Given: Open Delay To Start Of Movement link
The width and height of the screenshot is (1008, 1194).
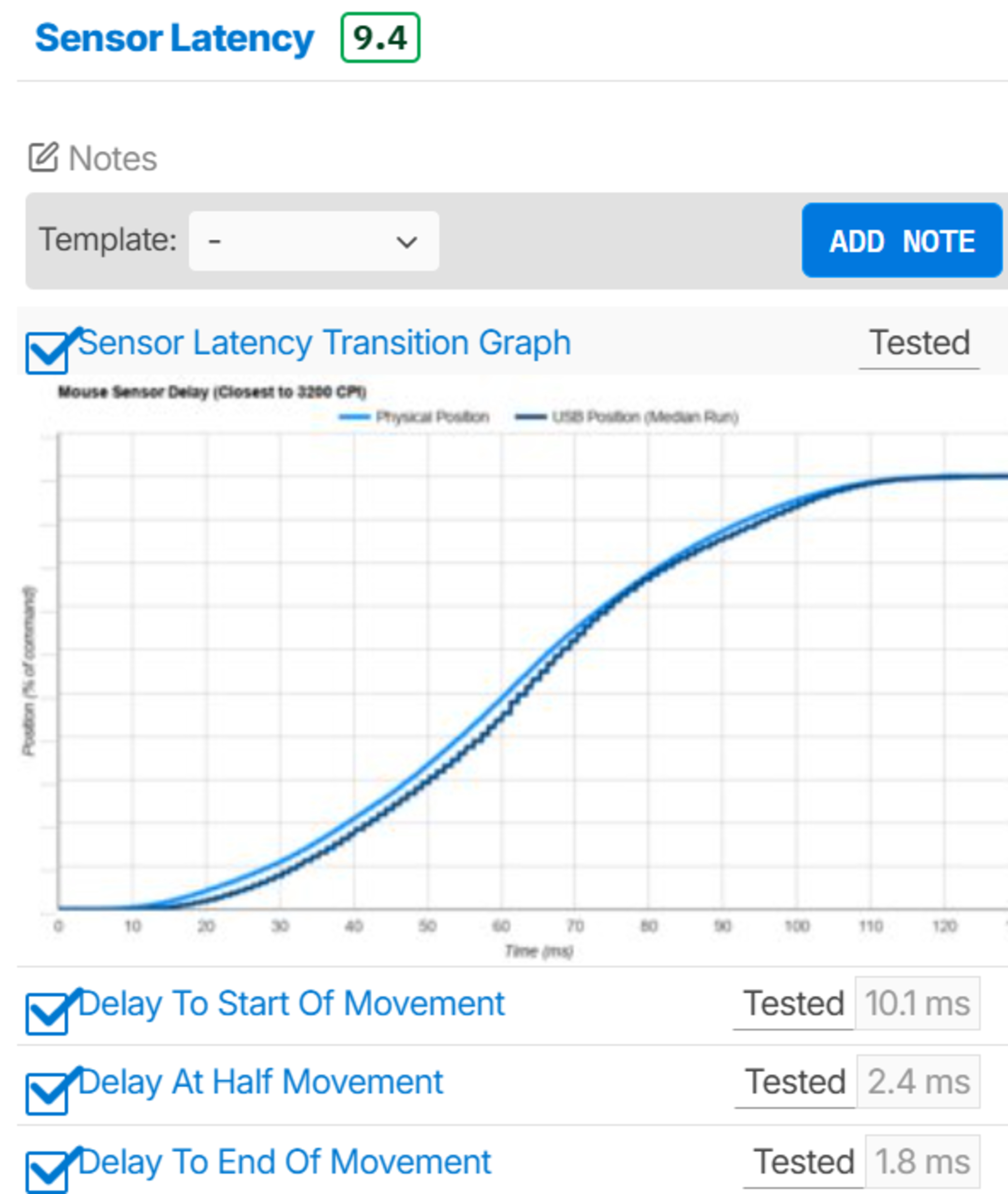Looking at the screenshot, I should pos(291,1004).
